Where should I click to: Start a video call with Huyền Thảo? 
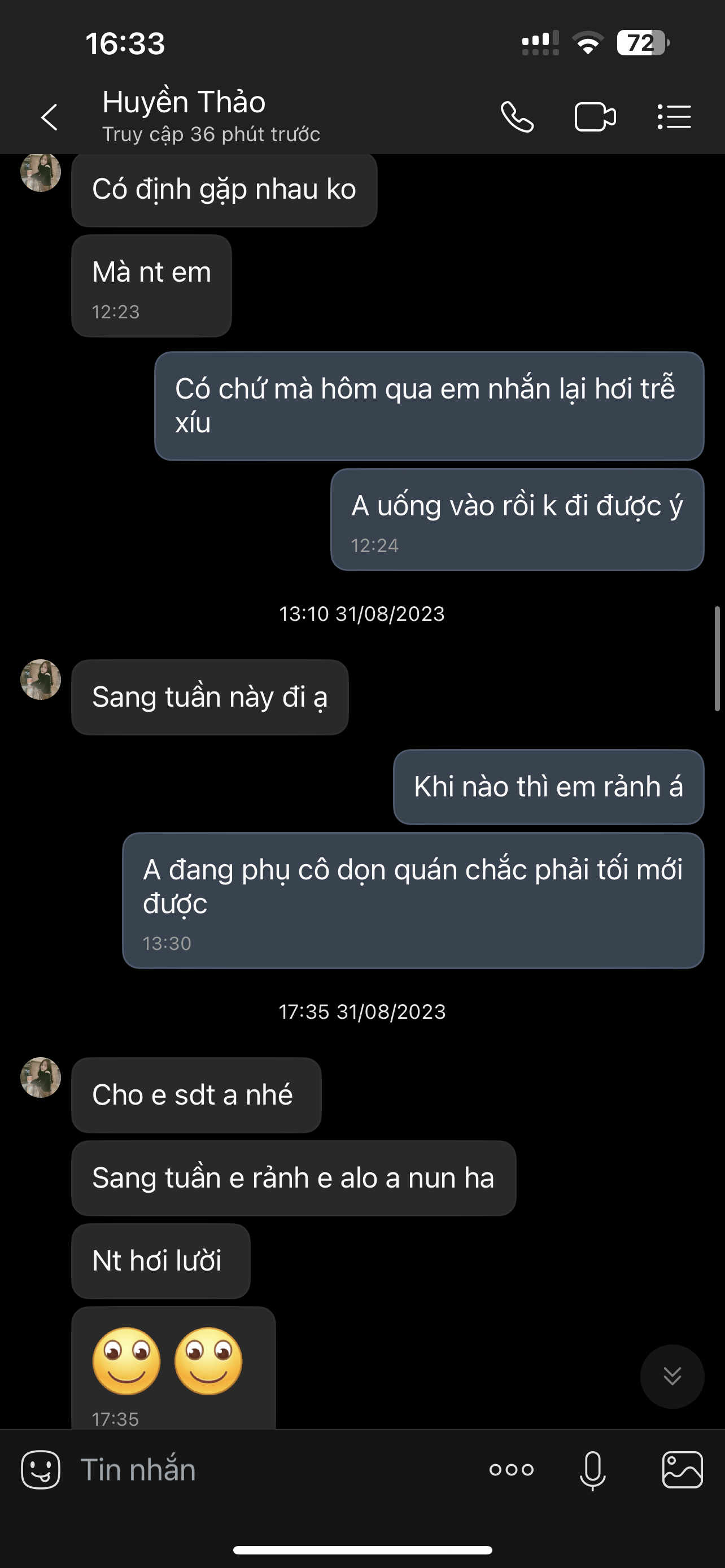coord(595,116)
